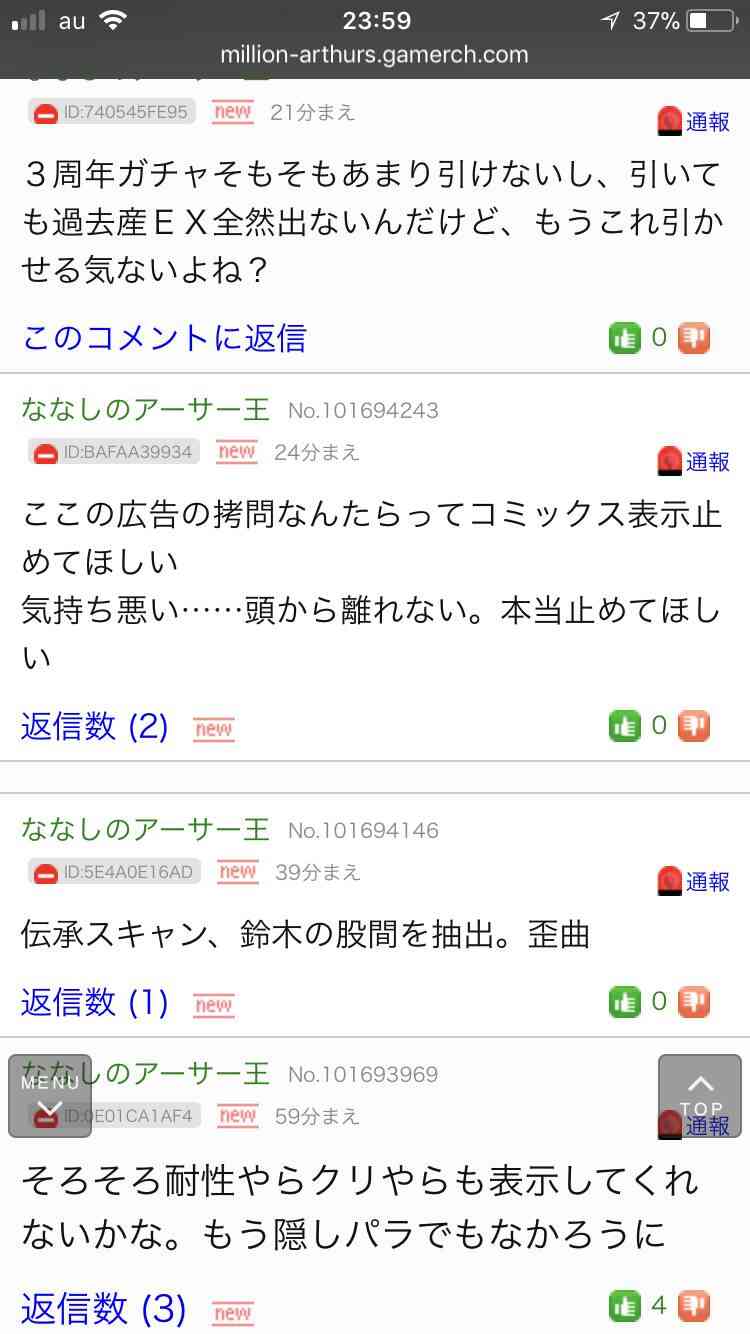
Task: Like the 伝承スキャン comment
Action: point(625,1001)
